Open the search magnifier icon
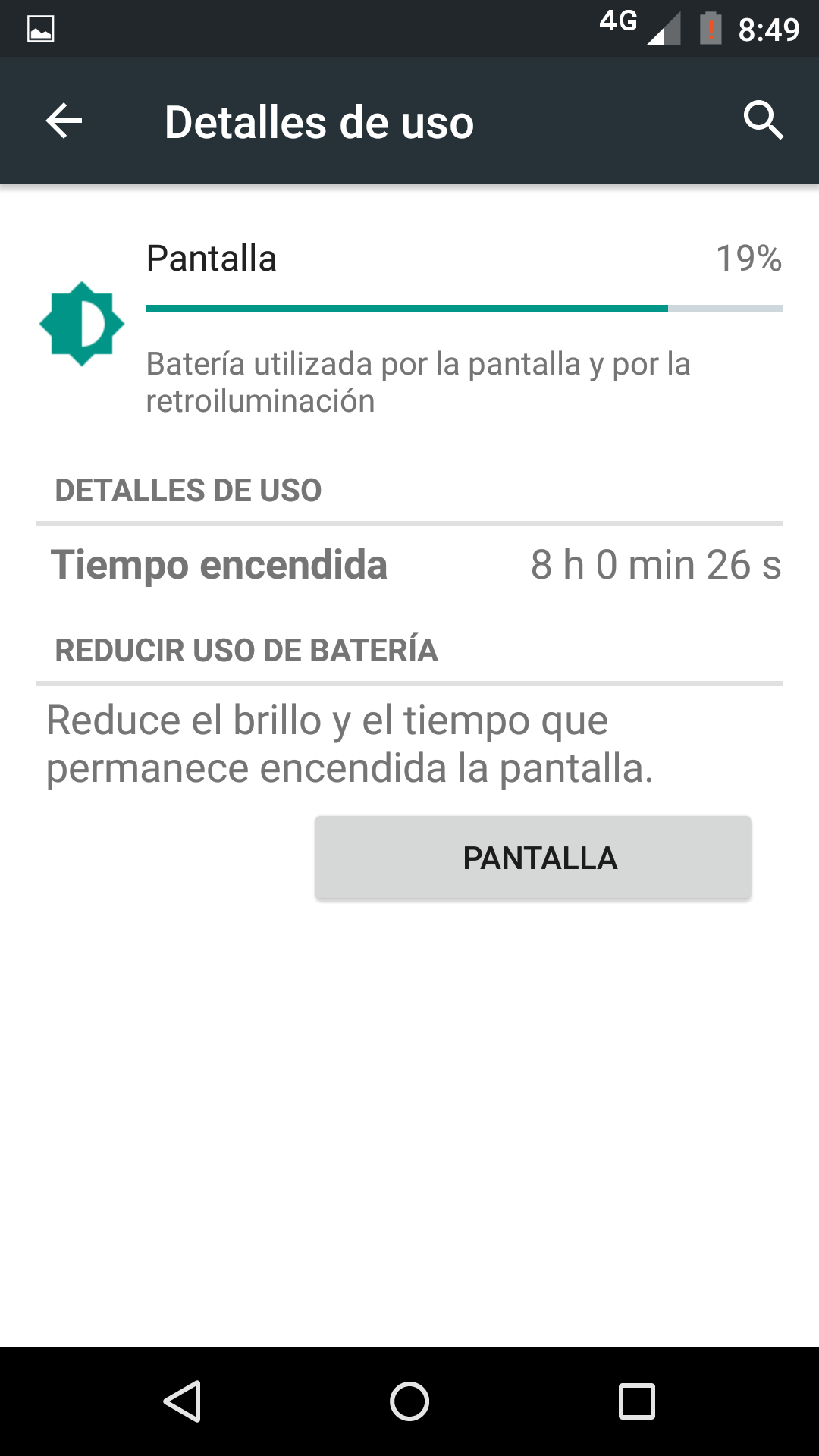The image size is (819, 1456). pos(763,121)
